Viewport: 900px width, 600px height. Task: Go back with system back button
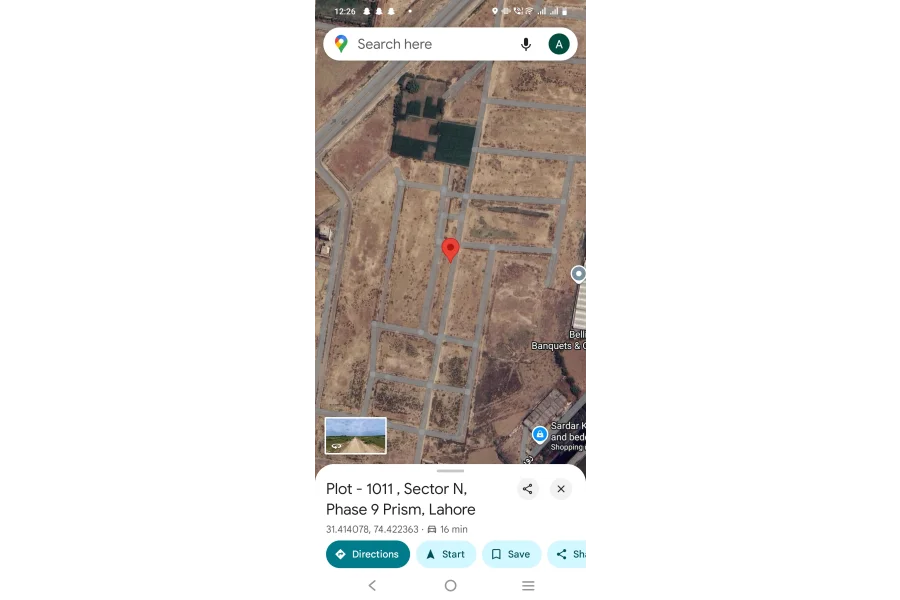tap(372, 586)
